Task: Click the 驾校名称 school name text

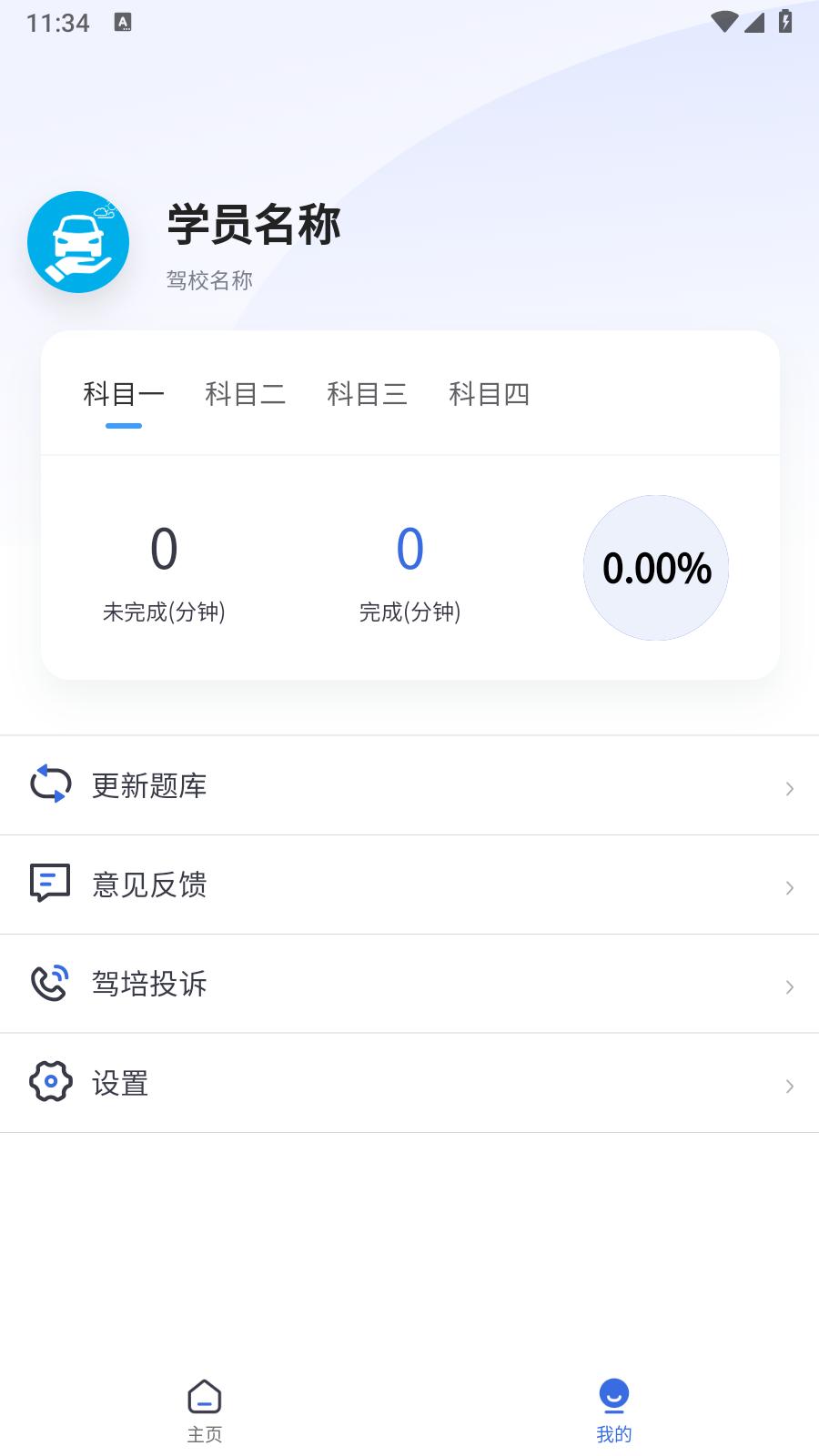Action: pyautogui.click(x=209, y=280)
